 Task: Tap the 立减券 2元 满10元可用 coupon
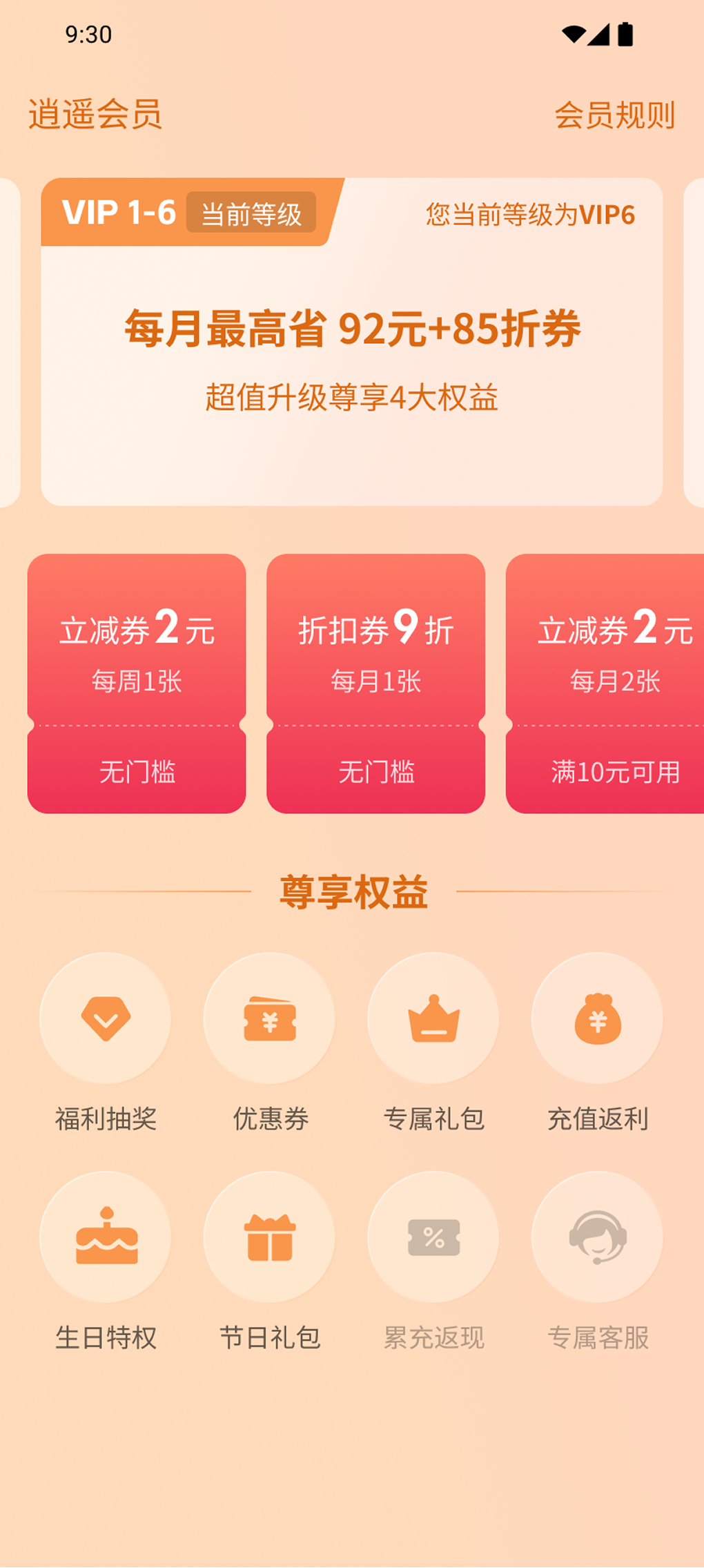[x=606, y=683]
